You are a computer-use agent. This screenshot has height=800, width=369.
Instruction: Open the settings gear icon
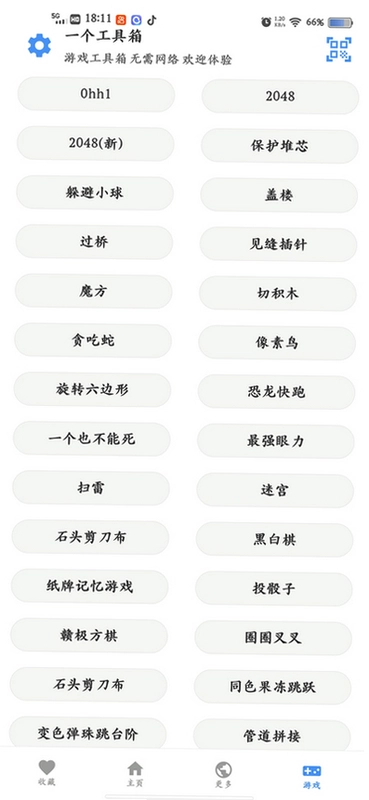39,45
